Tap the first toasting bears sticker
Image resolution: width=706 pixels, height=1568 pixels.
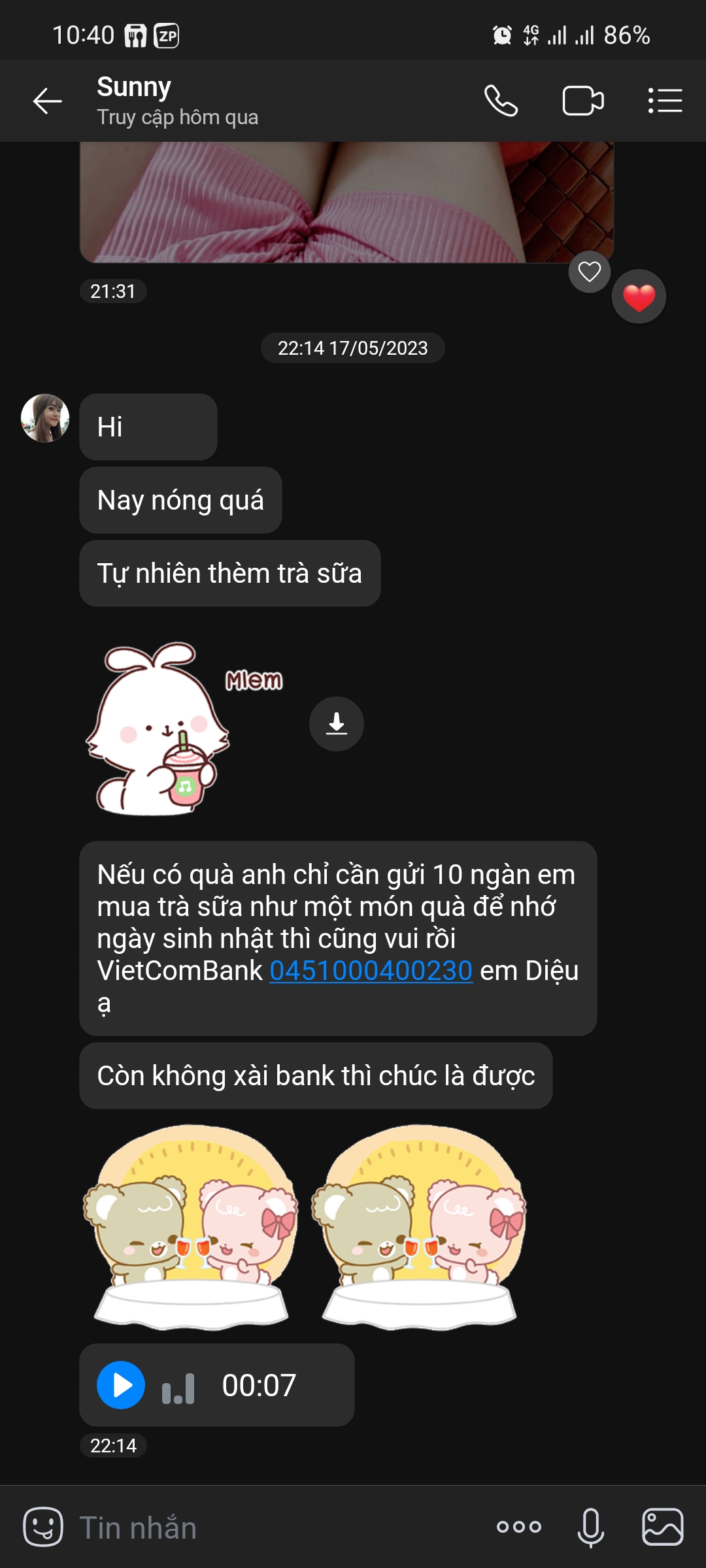click(191, 1227)
